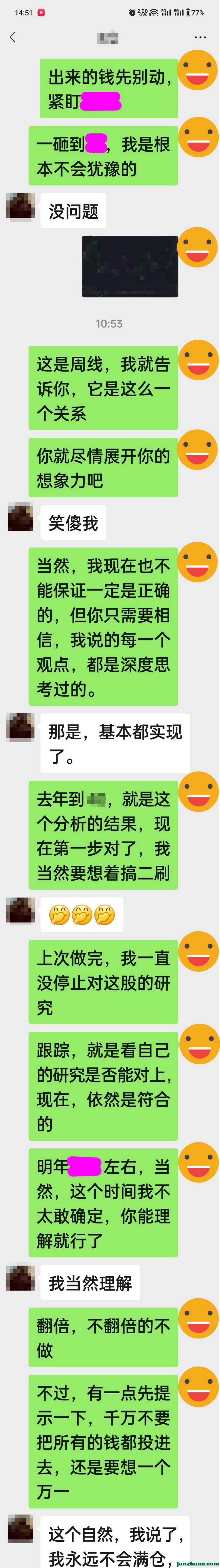Go back to the chat list
The image size is (220, 1568).
pos(13,37)
